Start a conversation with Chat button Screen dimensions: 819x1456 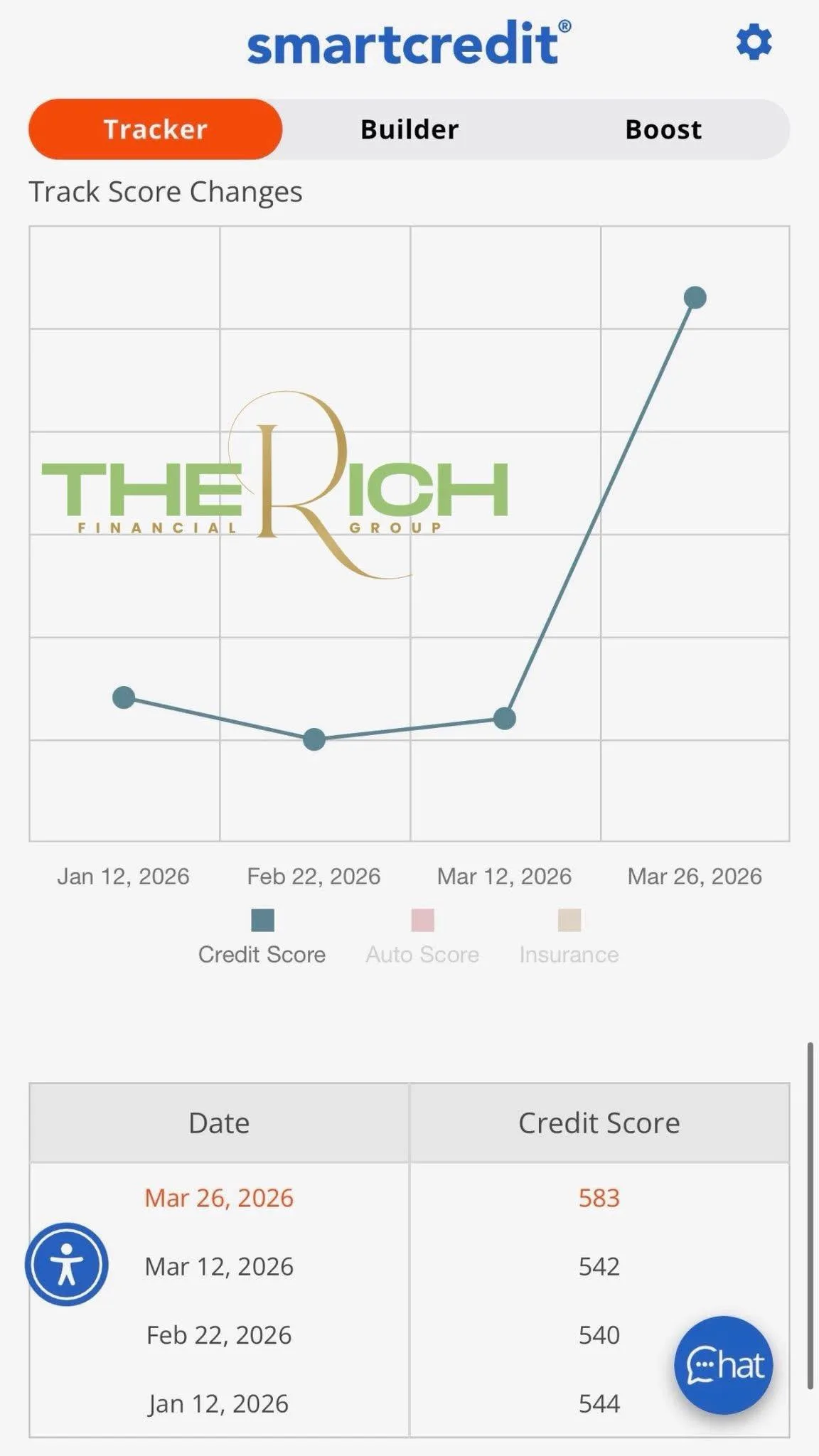(724, 1365)
